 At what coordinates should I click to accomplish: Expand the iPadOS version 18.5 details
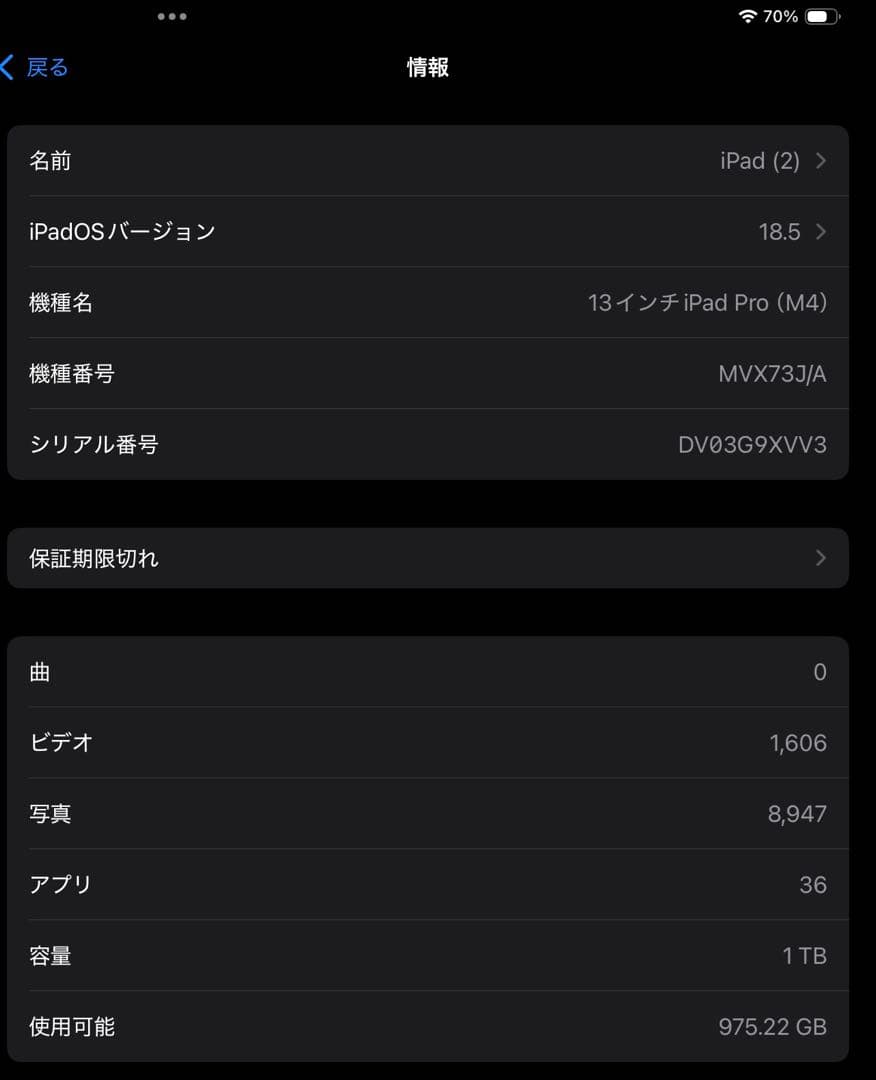click(x=430, y=231)
